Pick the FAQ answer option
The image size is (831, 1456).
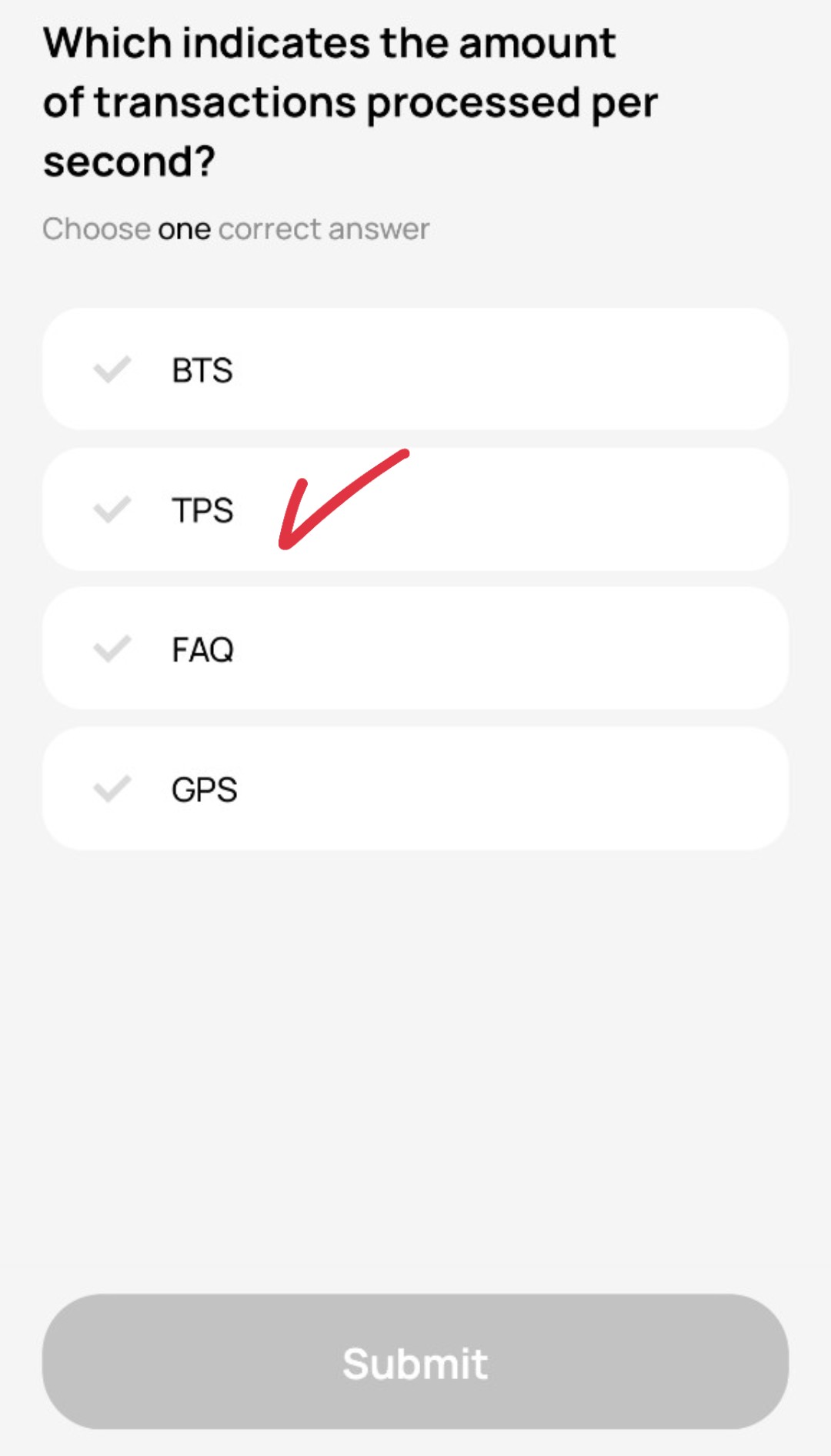click(x=415, y=649)
